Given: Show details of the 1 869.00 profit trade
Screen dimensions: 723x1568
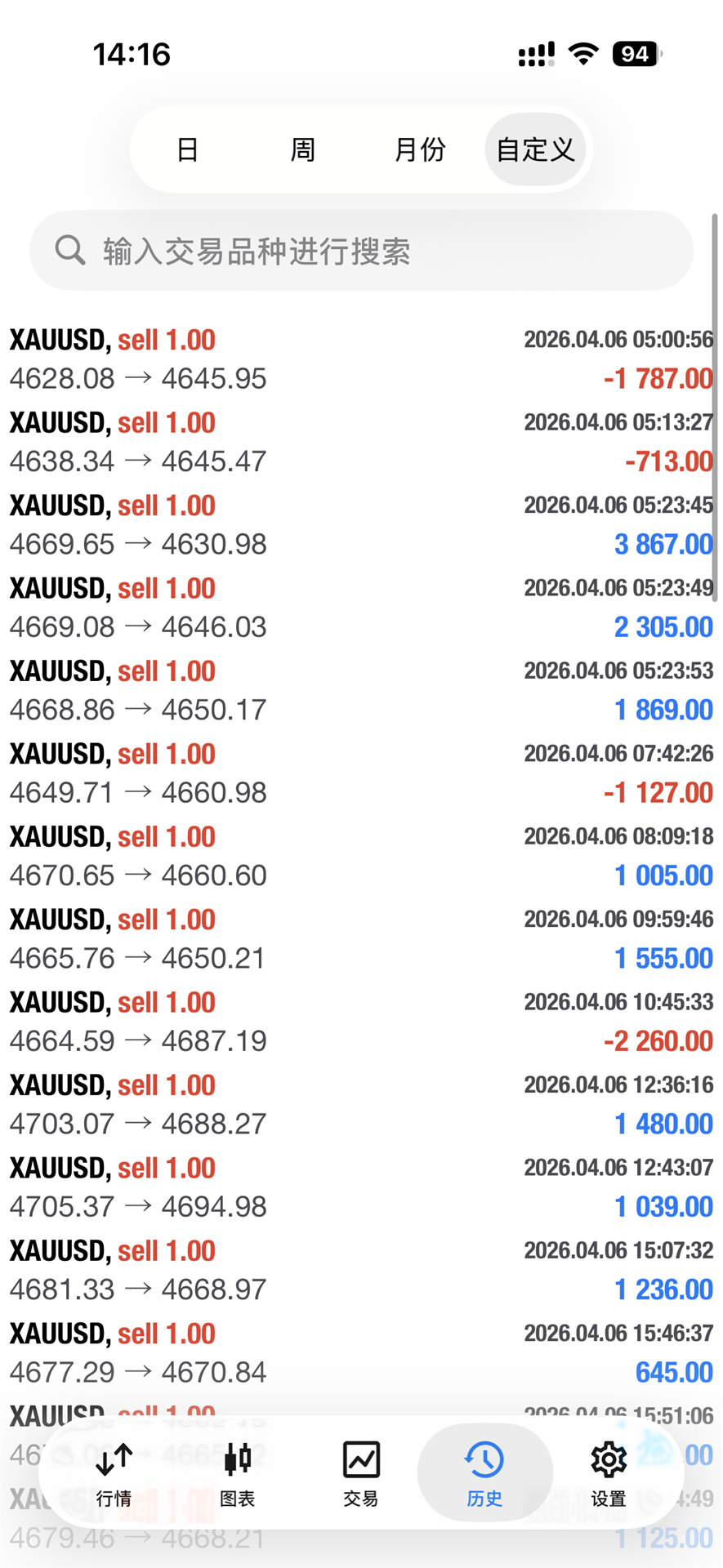Looking at the screenshot, I should click(x=361, y=690).
